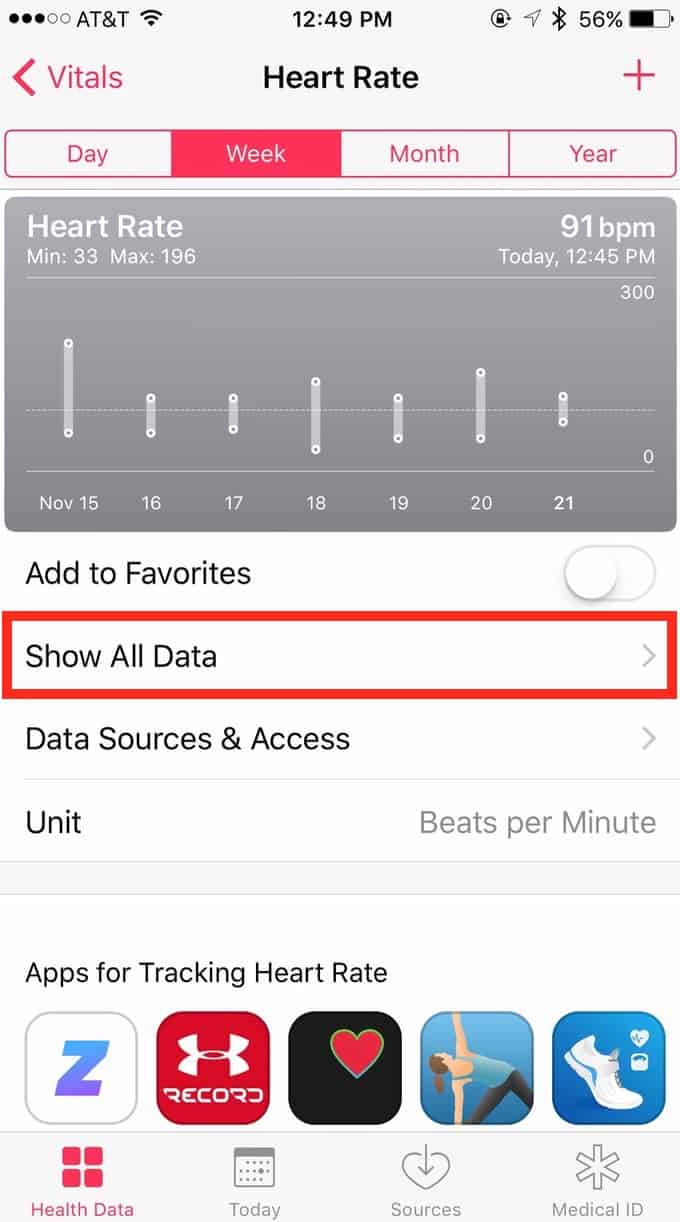Open the Under Armour Record app

click(x=213, y=1068)
